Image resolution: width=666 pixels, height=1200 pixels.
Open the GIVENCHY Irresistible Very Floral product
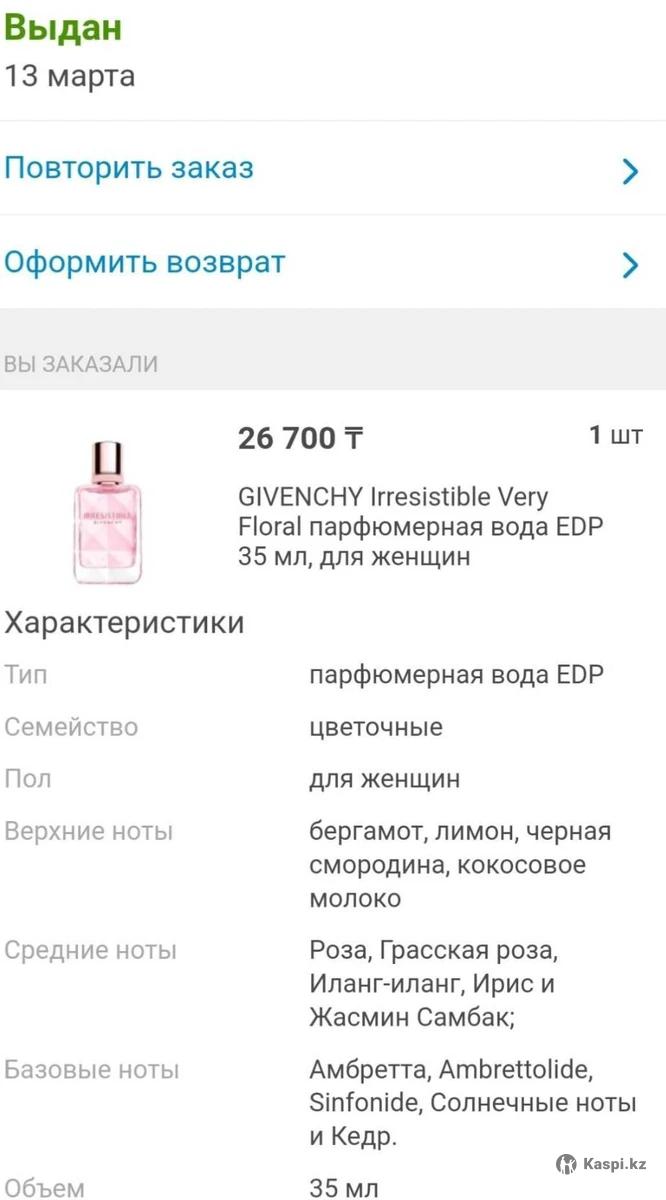420,526
